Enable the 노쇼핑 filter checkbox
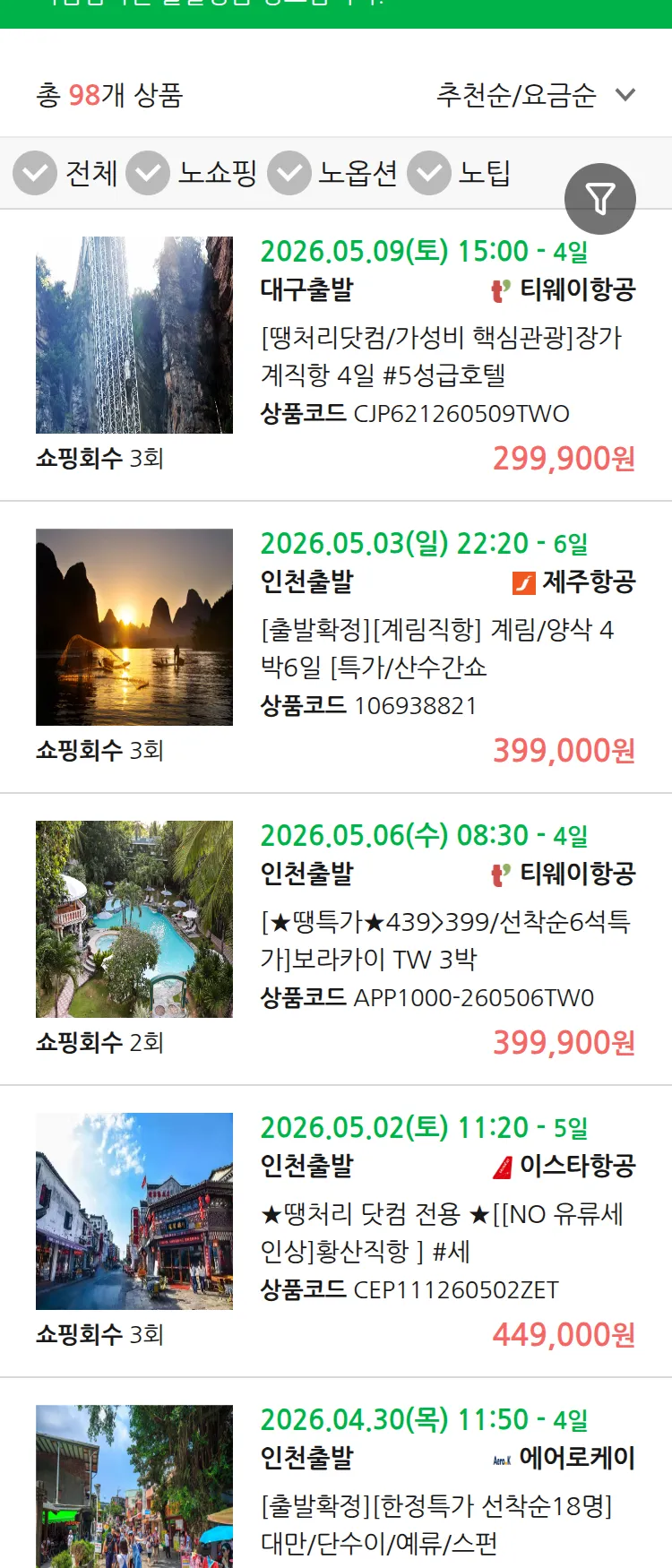Screen dimensions: 672x1568 (152, 173)
